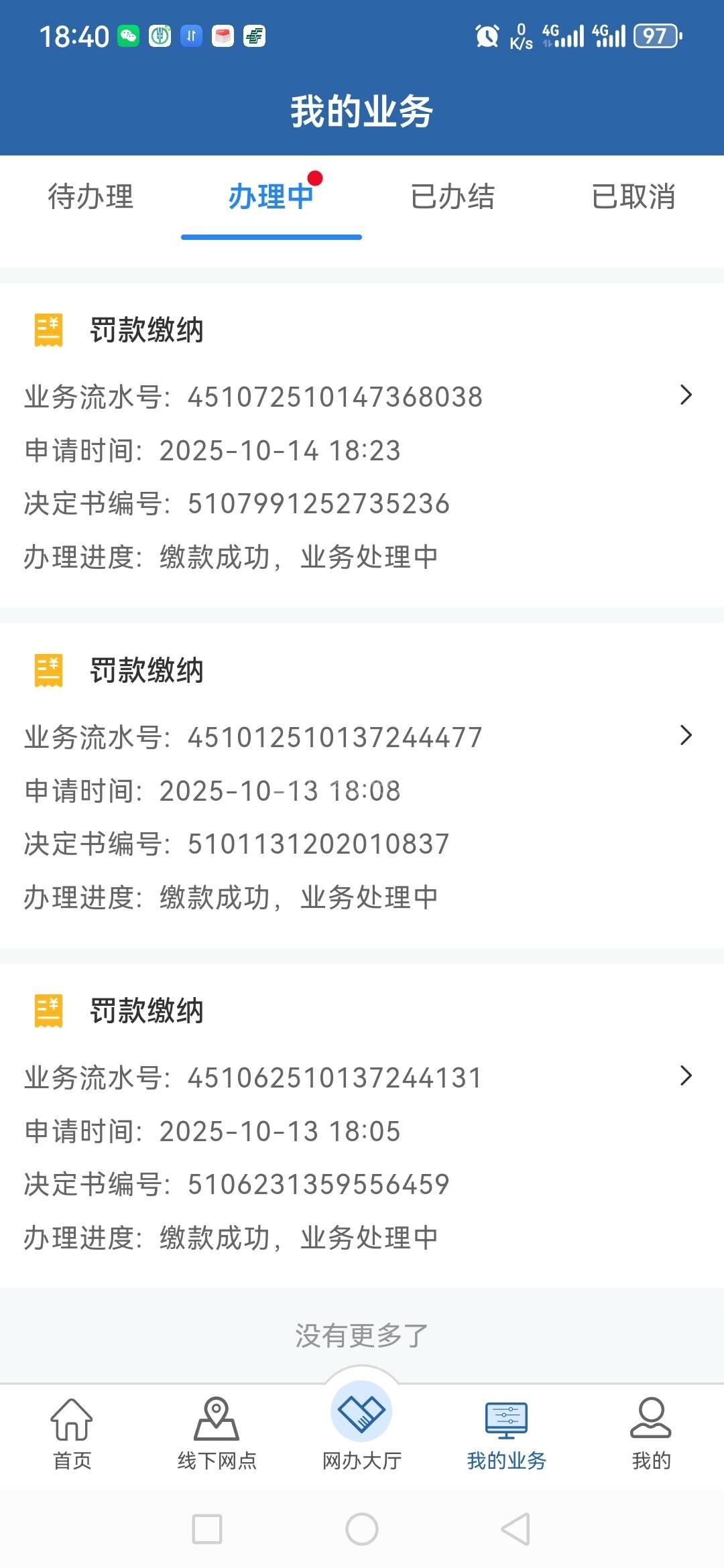Tap 我的业务 in bottom navigation
The height and width of the screenshot is (1568, 724).
click(x=507, y=1434)
